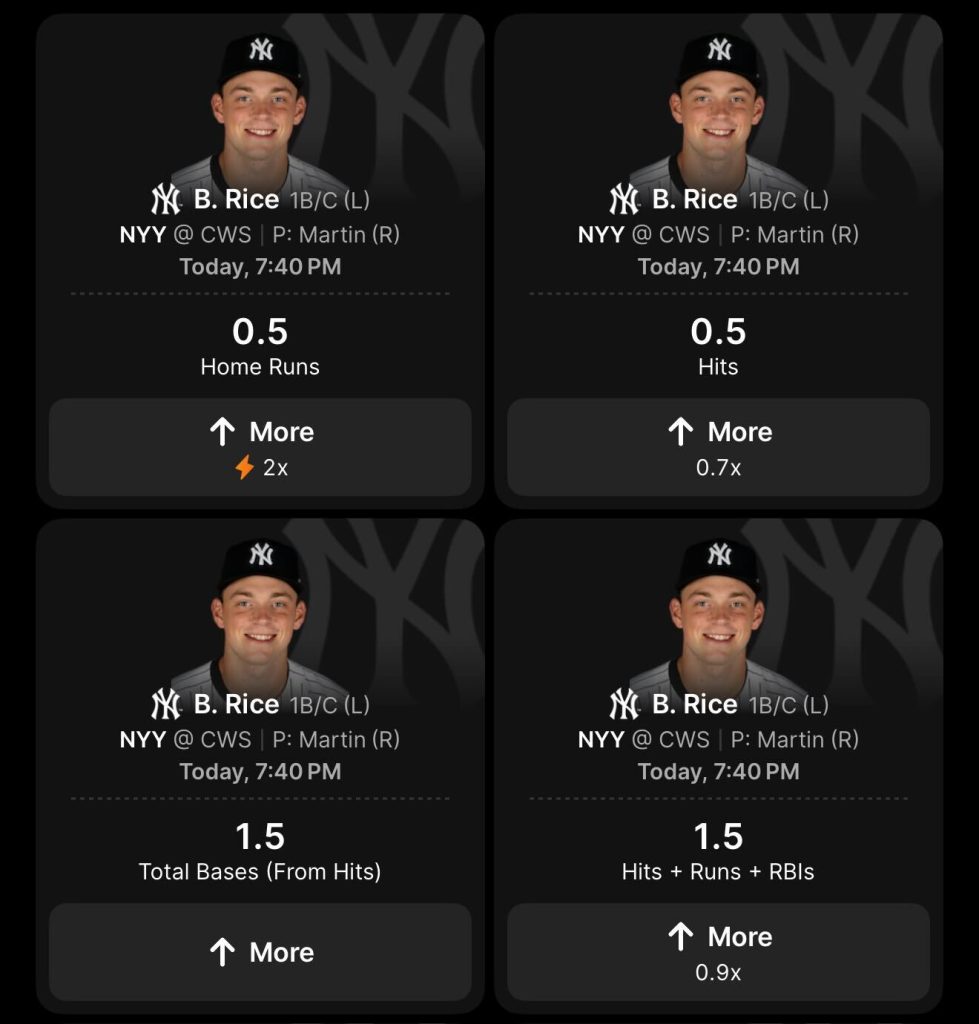Select More on 0.5 Hits

(x=718, y=447)
